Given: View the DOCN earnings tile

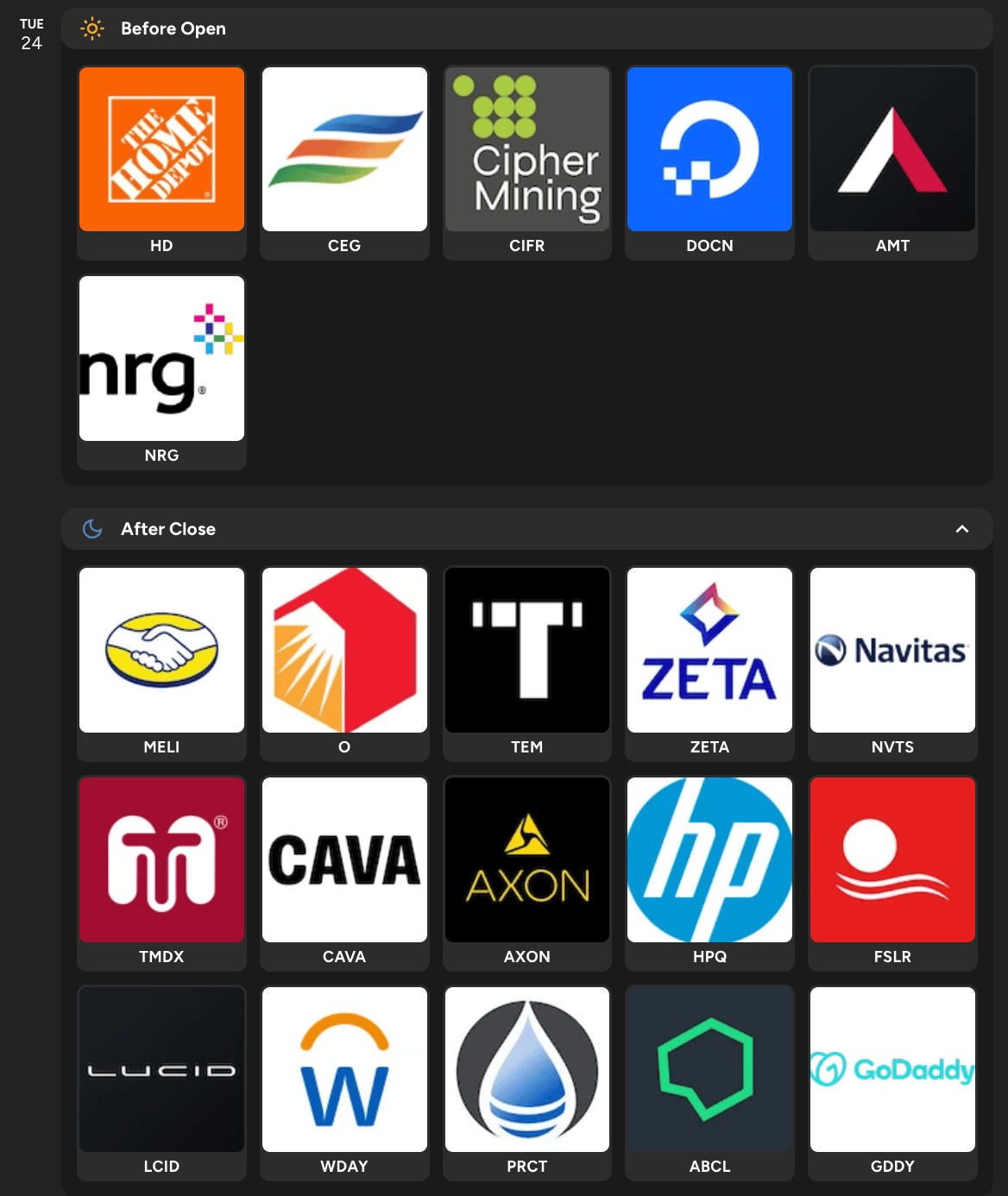Looking at the screenshot, I should (709, 150).
